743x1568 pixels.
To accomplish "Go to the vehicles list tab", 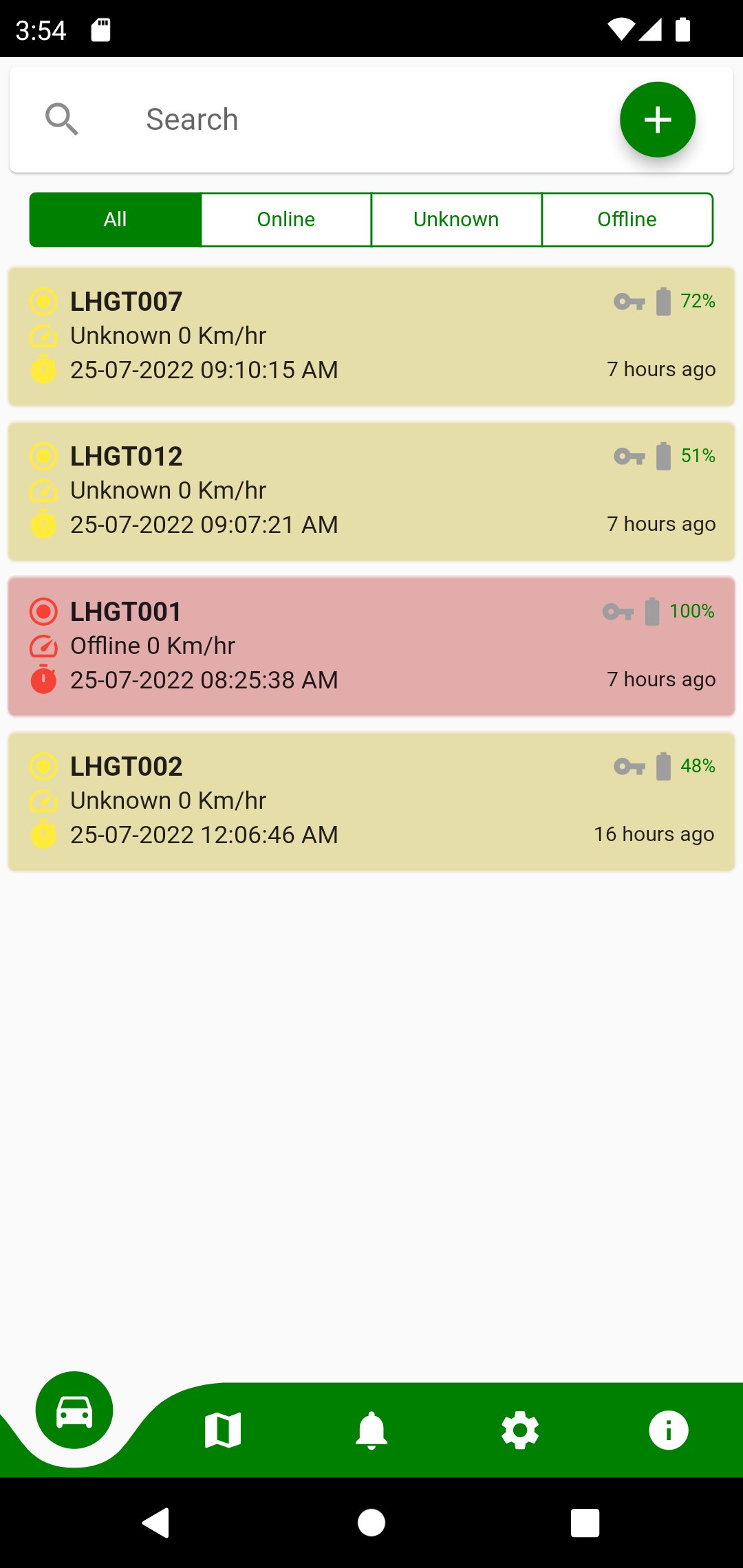I will (74, 1411).
